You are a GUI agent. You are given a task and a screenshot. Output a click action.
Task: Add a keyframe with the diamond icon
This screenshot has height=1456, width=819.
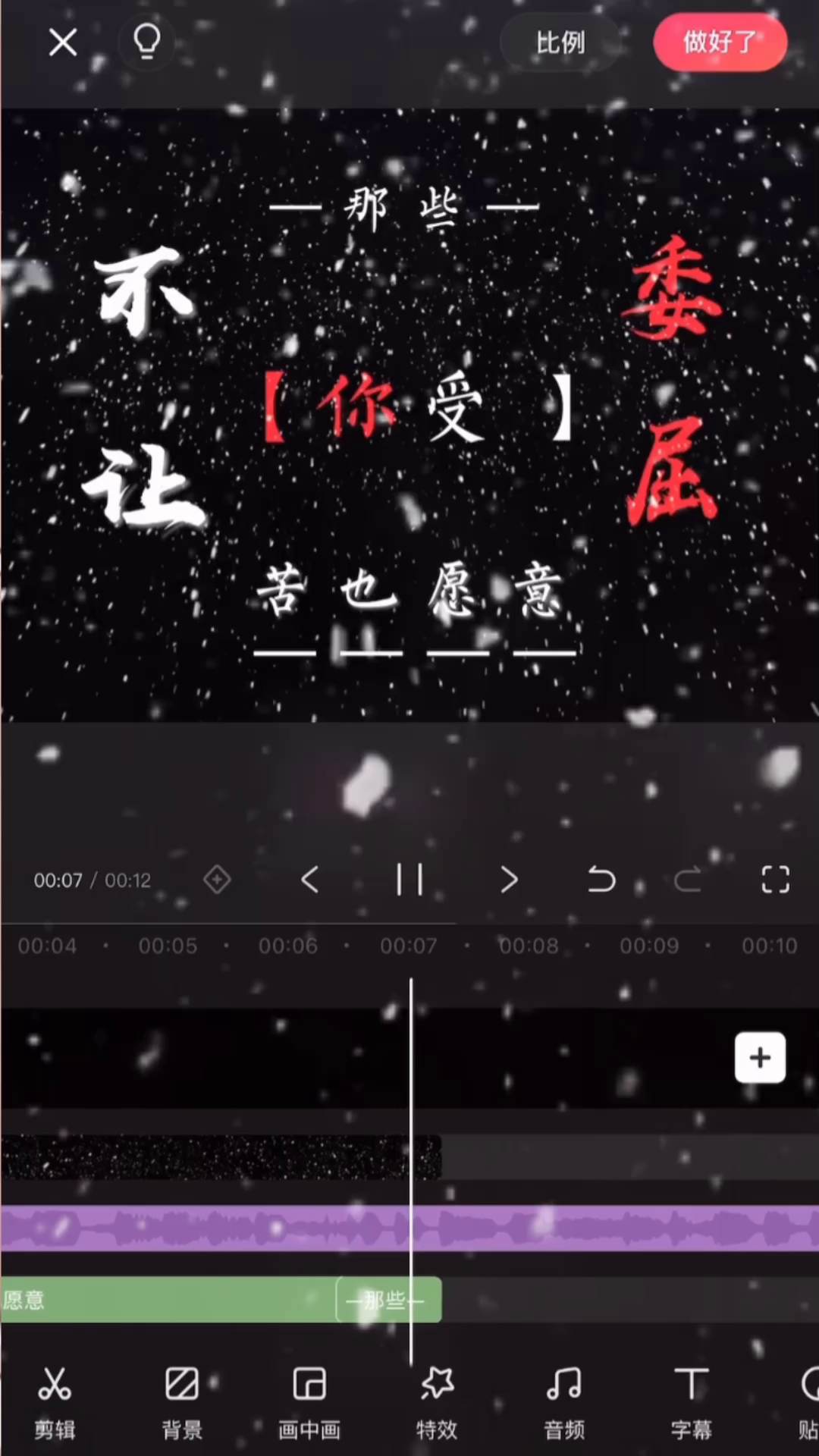pyautogui.click(x=217, y=880)
